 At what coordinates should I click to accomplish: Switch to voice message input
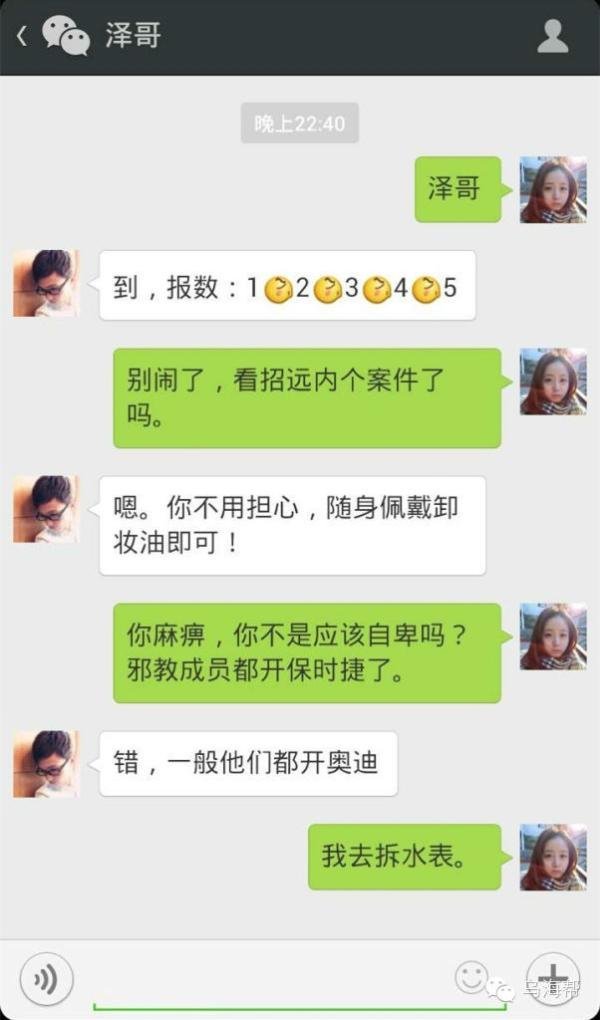[46, 979]
